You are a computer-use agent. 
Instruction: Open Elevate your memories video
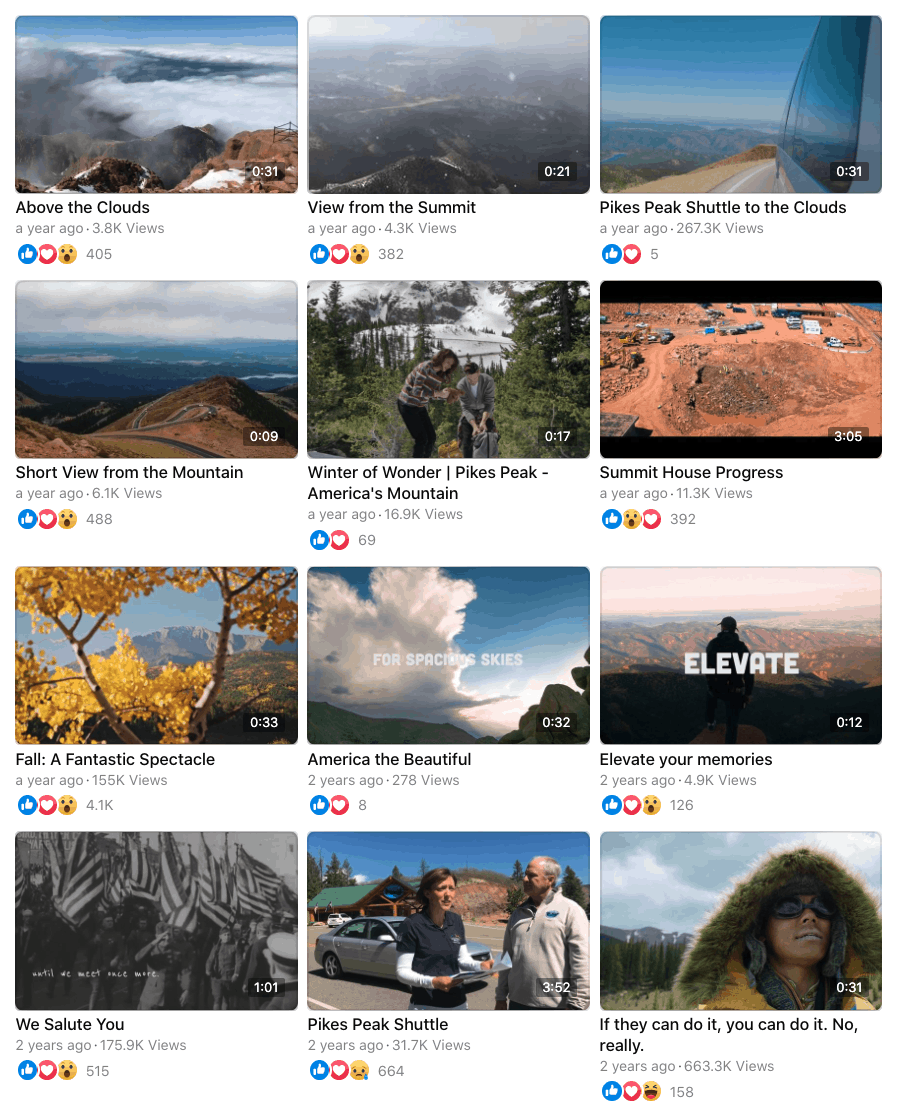pos(741,656)
